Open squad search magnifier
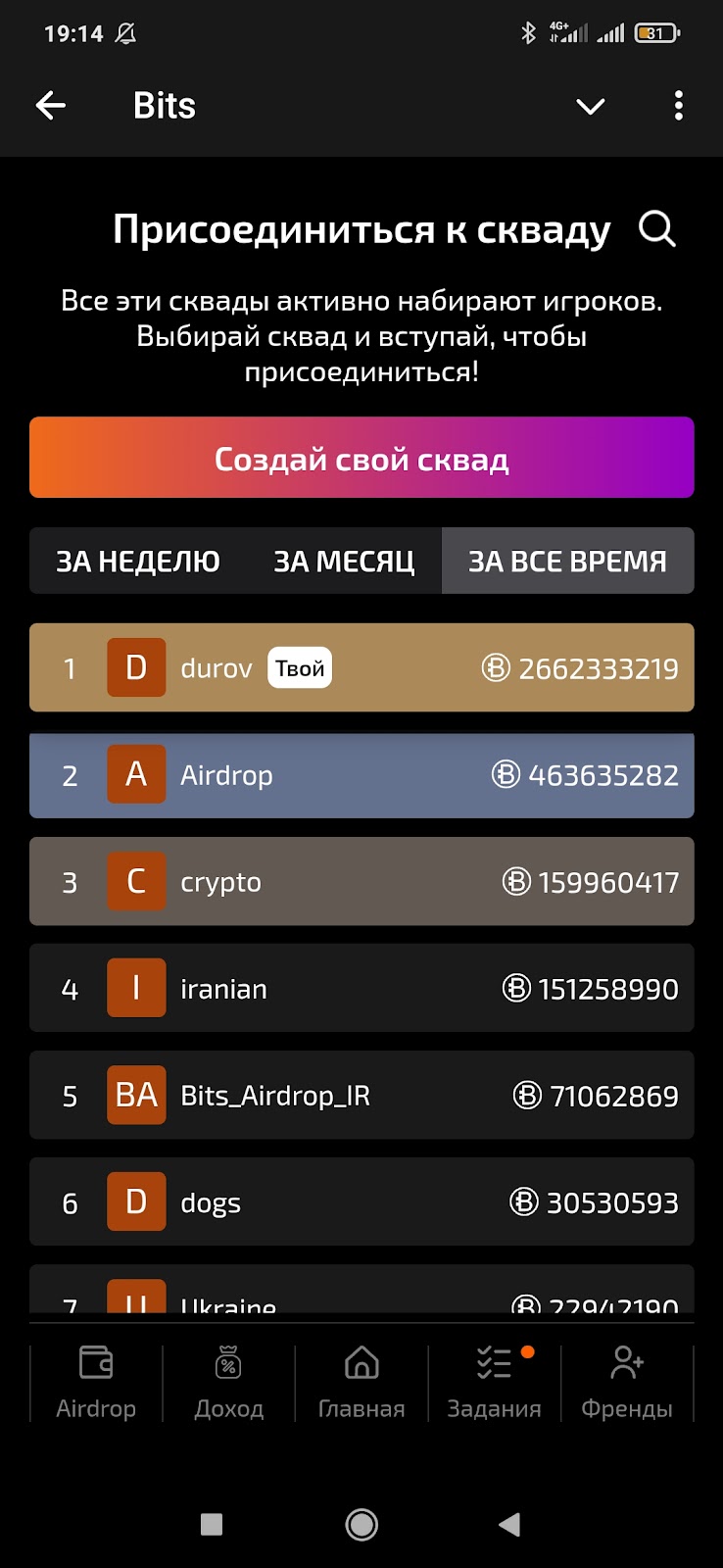The width and height of the screenshot is (723, 1568). 656,229
